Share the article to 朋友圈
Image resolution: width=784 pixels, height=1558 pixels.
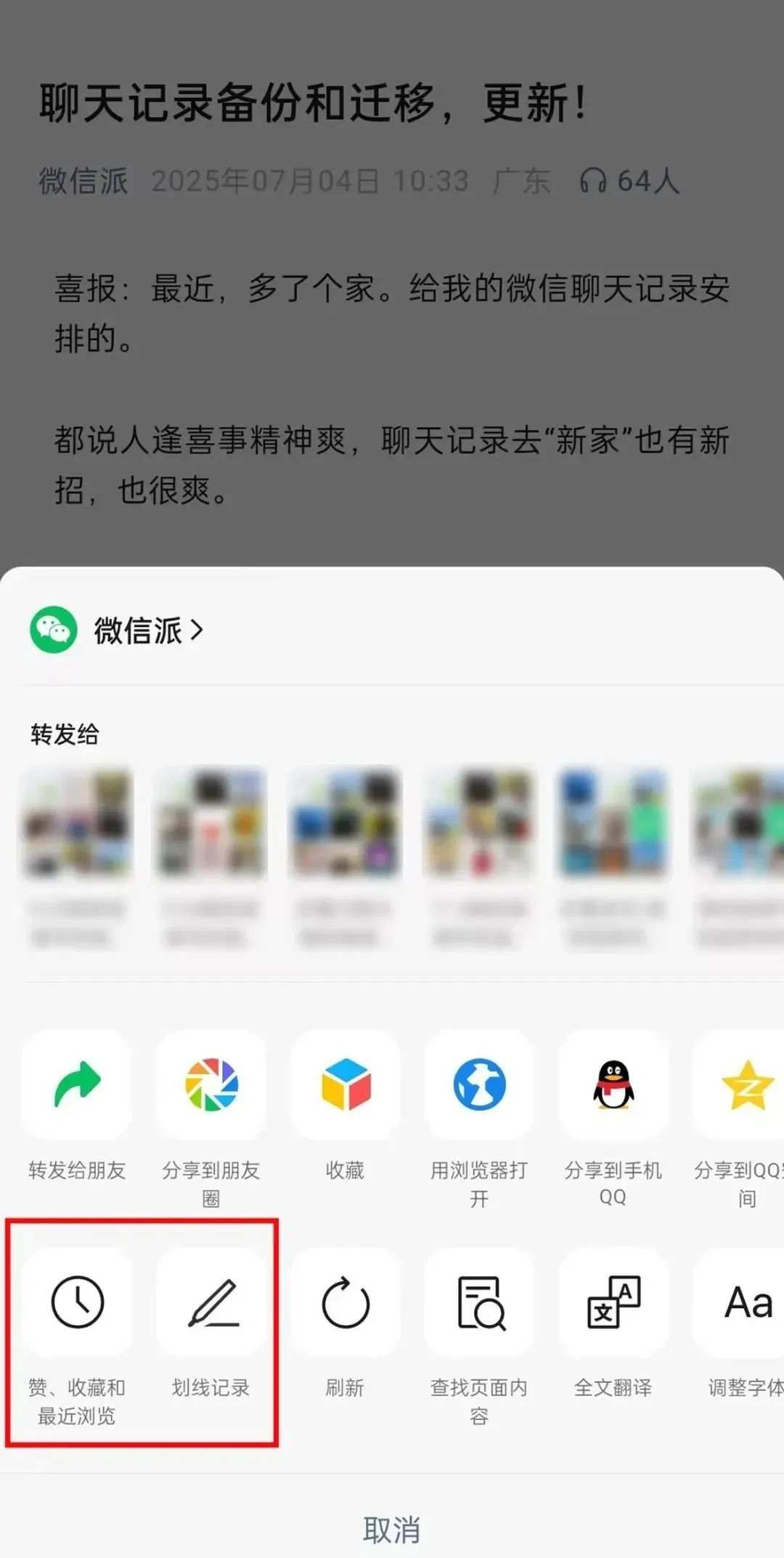[211, 1085]
